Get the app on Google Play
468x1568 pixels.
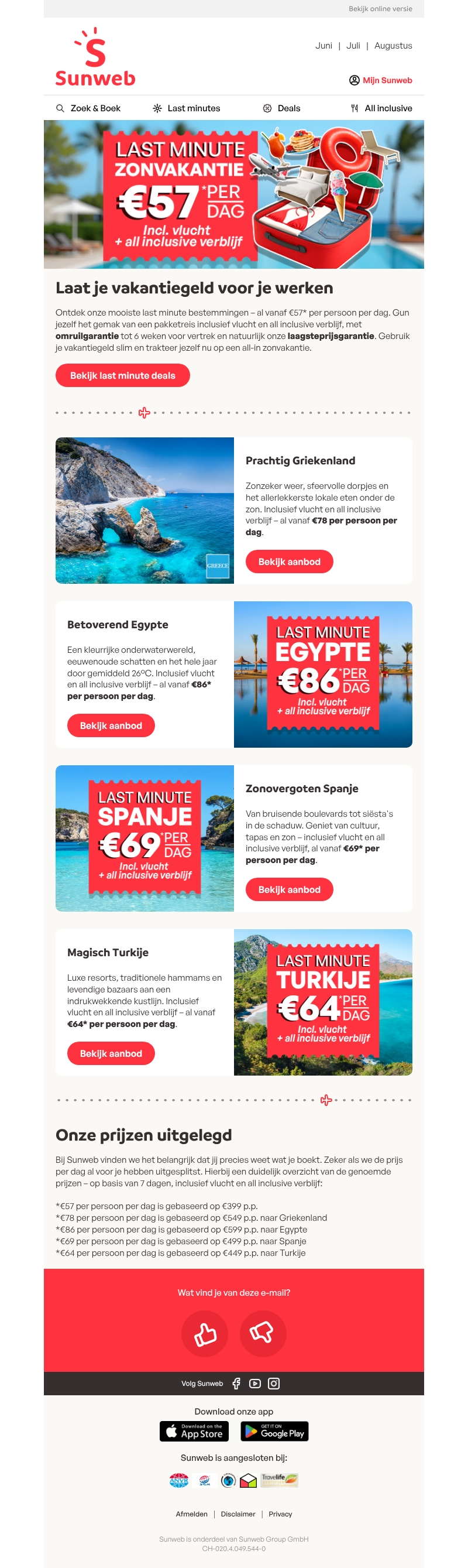pos(274,1431)
